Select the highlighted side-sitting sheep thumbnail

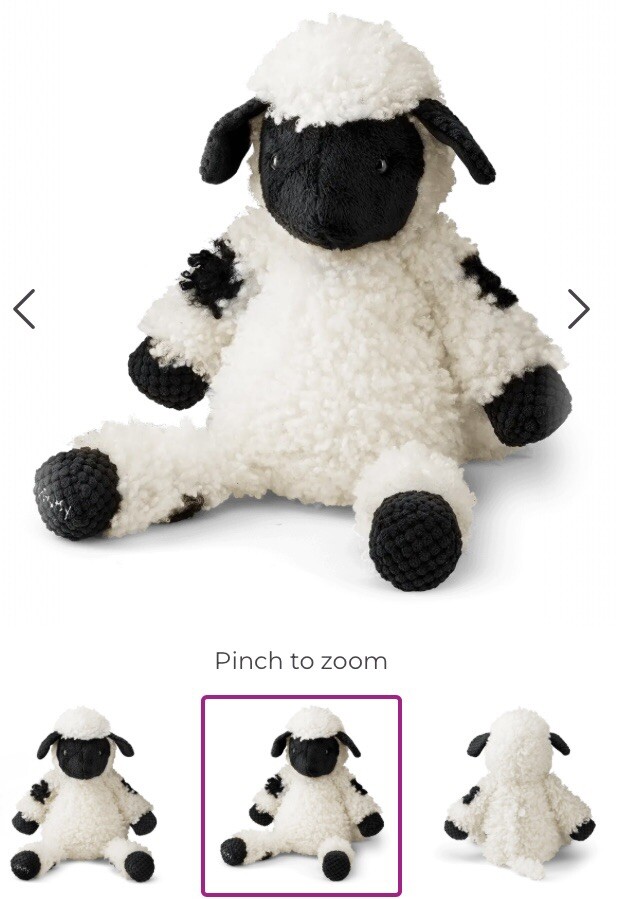301,795
